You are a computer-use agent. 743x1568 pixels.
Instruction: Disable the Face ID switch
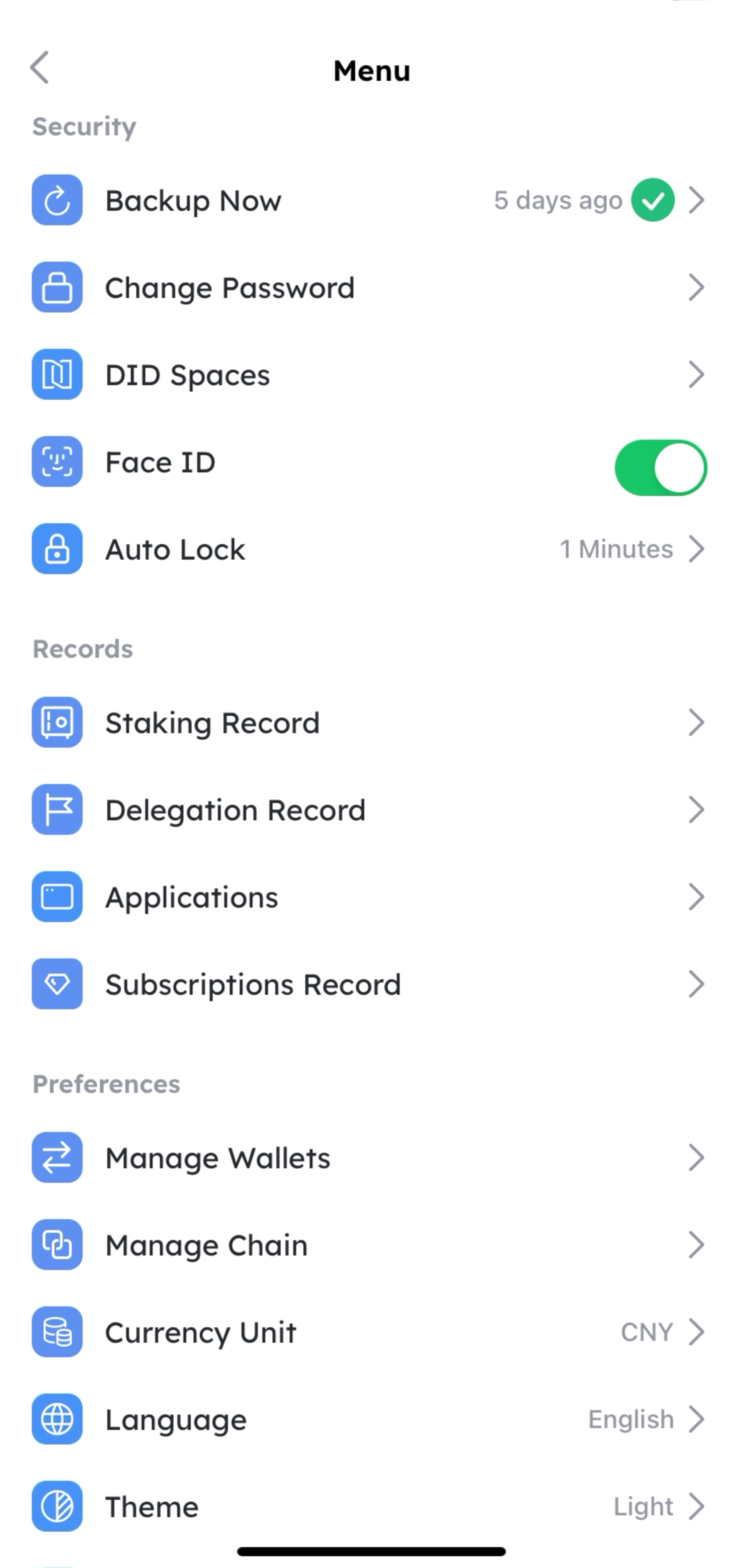pos(660,467)
